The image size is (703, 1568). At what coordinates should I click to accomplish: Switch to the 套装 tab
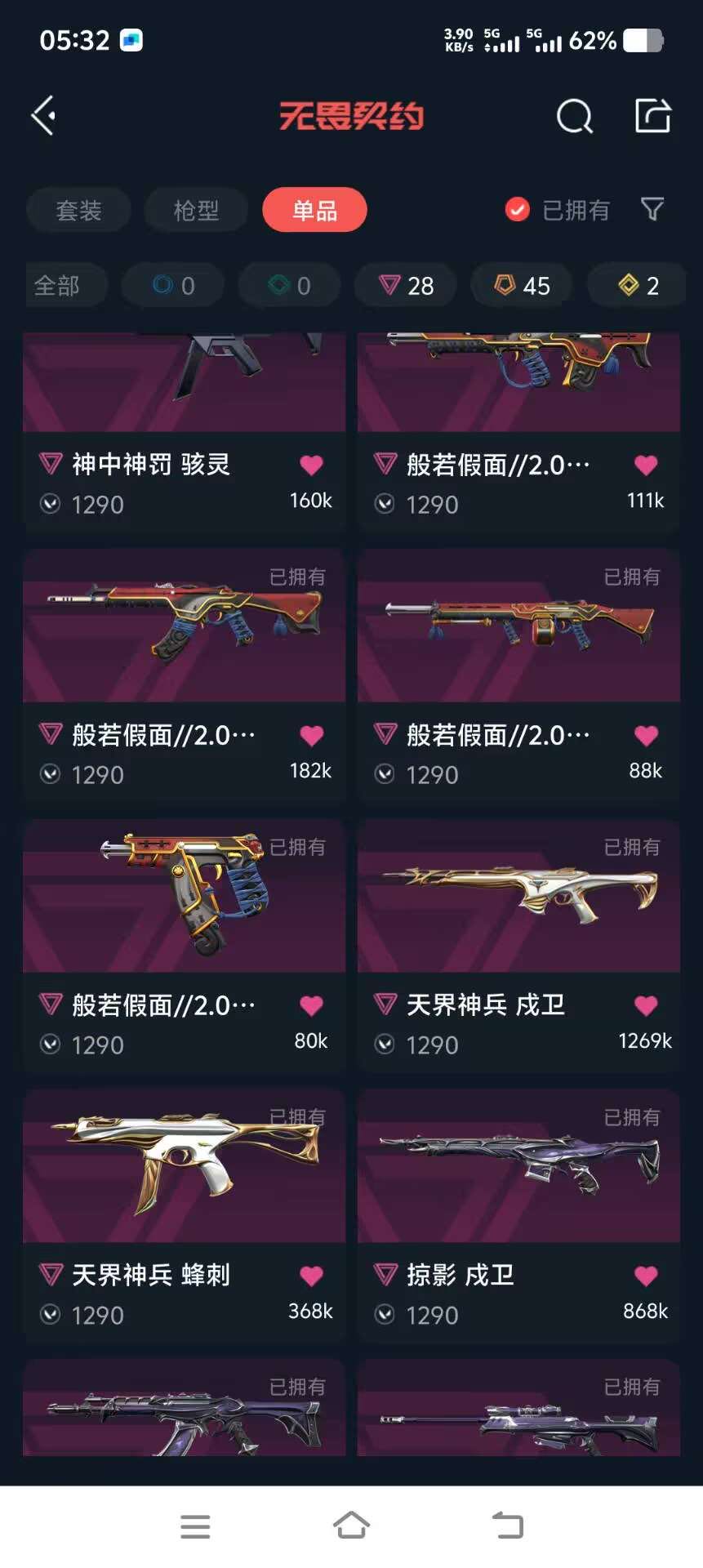pos(78,210)
